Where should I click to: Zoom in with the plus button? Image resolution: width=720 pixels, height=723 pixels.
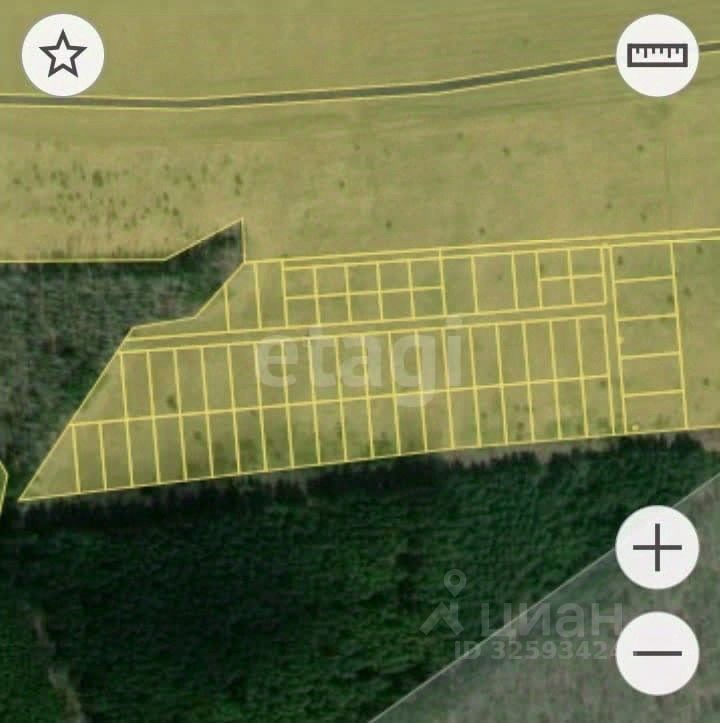pyautogui.click(x=657, y=547)
